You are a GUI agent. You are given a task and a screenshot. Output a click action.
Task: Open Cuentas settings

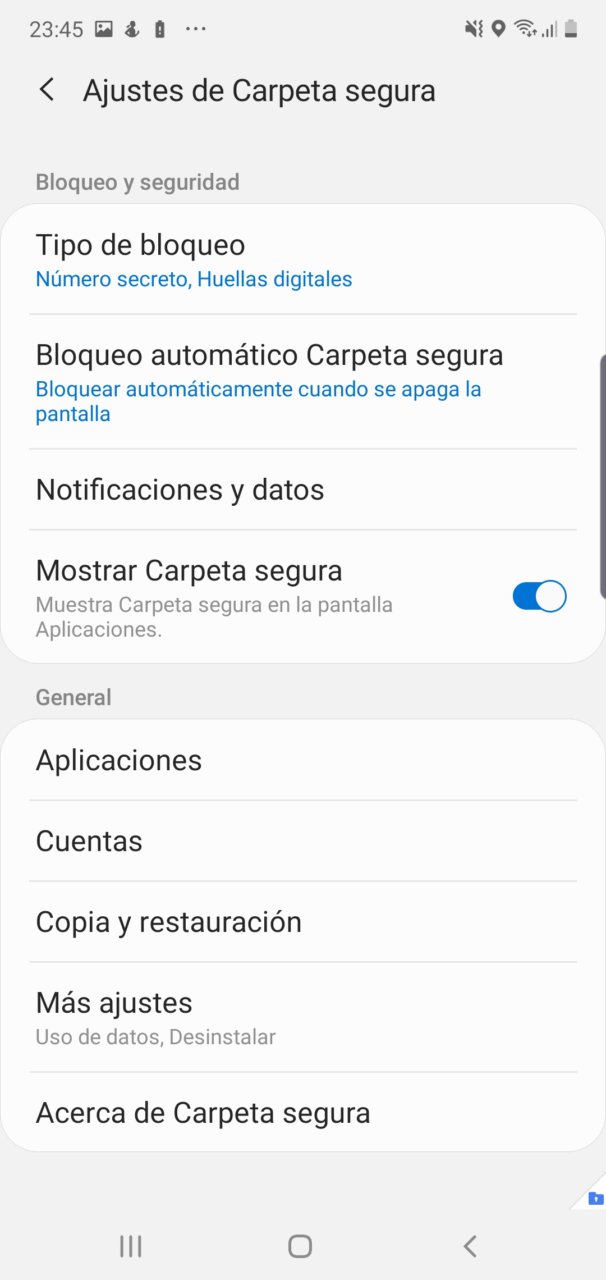tap(303, 841)
